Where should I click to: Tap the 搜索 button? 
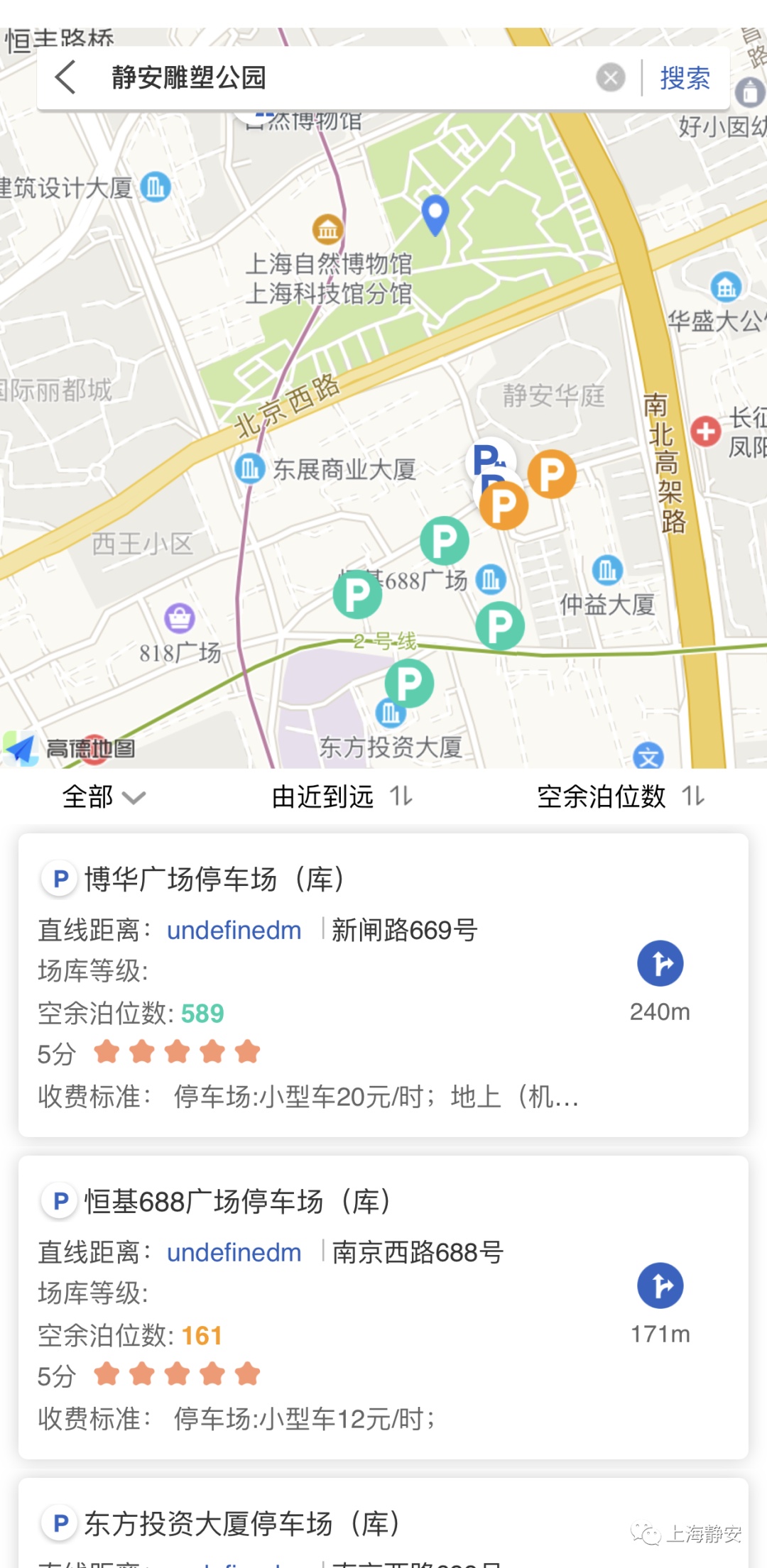click(x=685, y=77)
